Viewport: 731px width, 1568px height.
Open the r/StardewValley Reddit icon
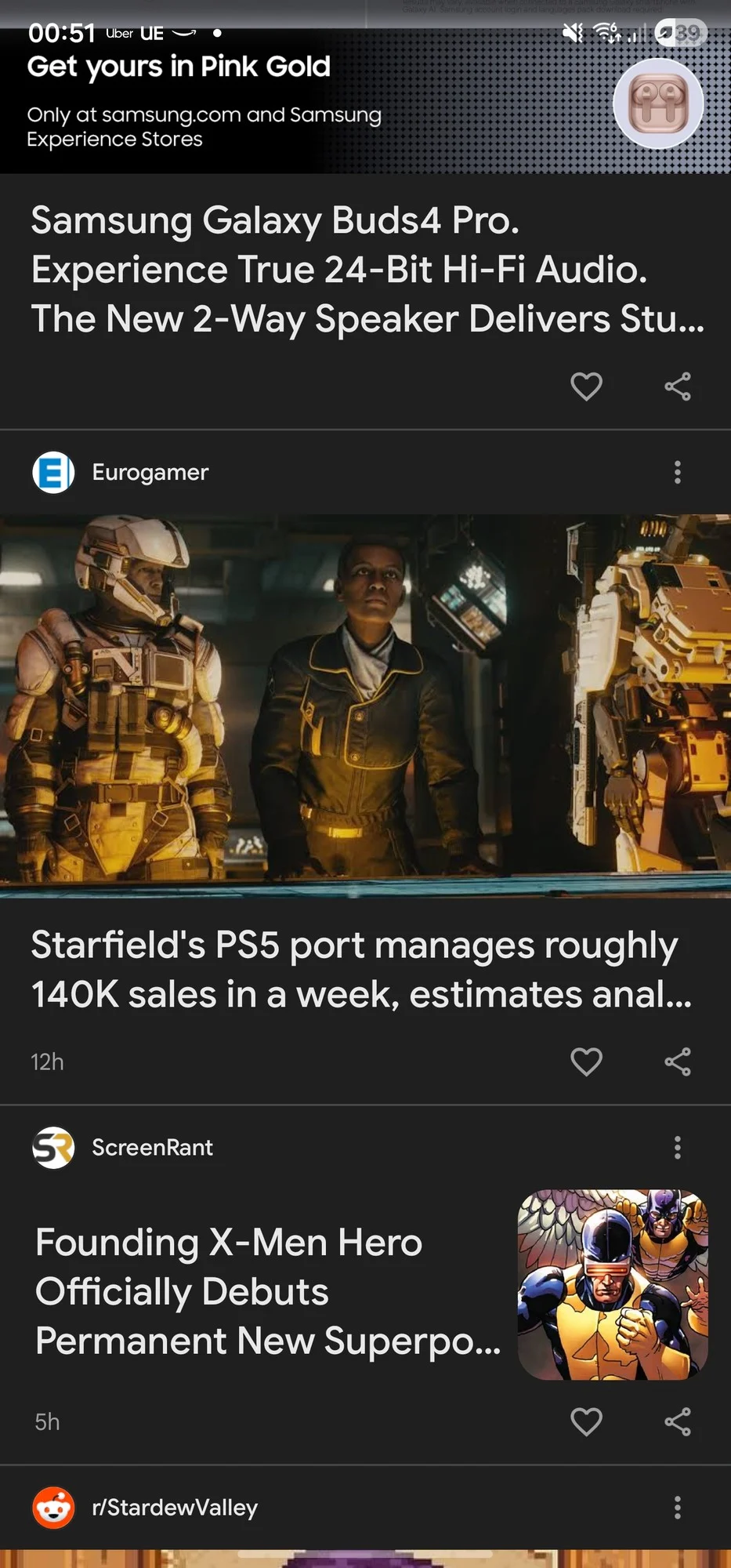52,1507
